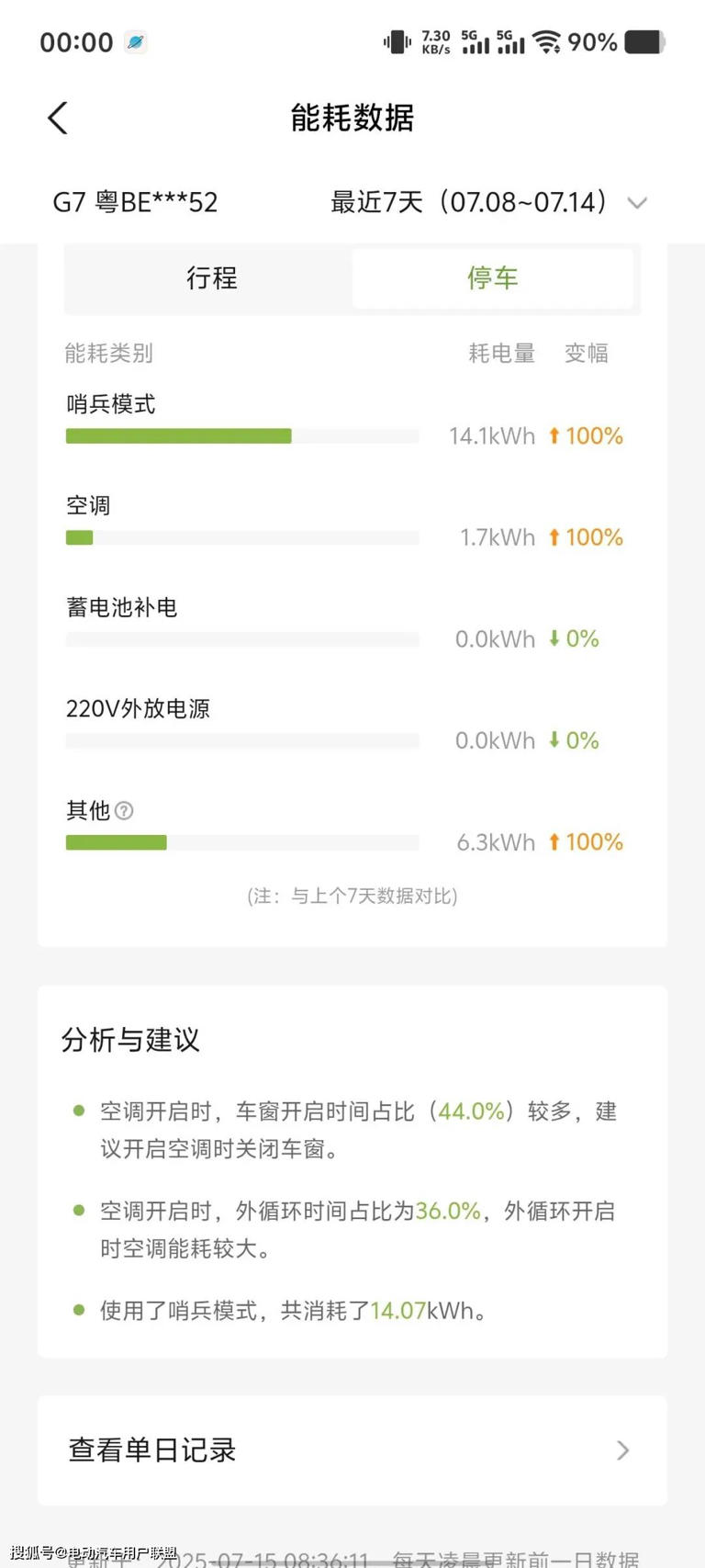Tap the back arrow to return
Screen dimensions: 705x1568
(x=57, y=118)
